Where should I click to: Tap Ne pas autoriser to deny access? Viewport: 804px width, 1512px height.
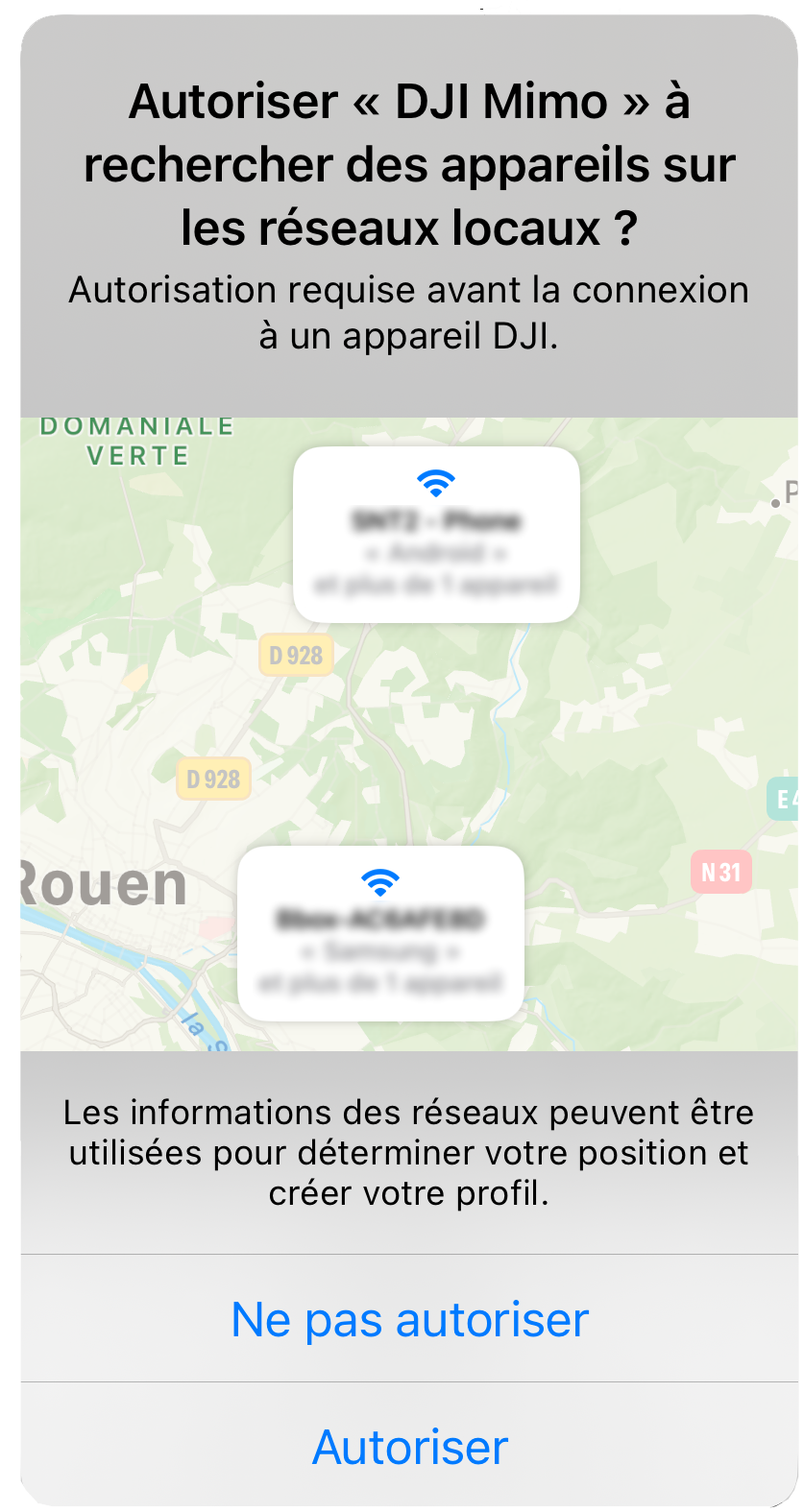[x=409, y=1319]
